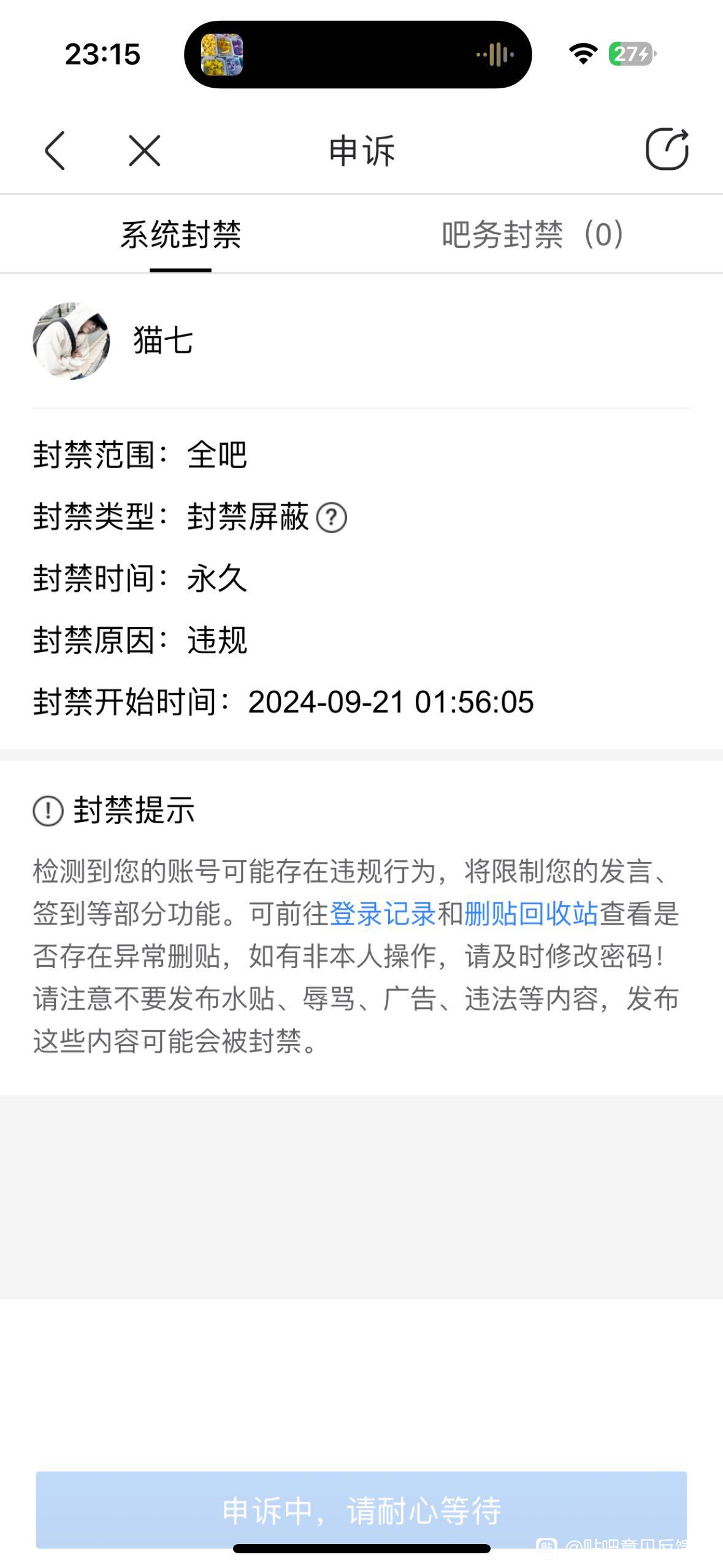
Task: Open help icon next to 封禁屏蔽
Action: click(332, 517)
